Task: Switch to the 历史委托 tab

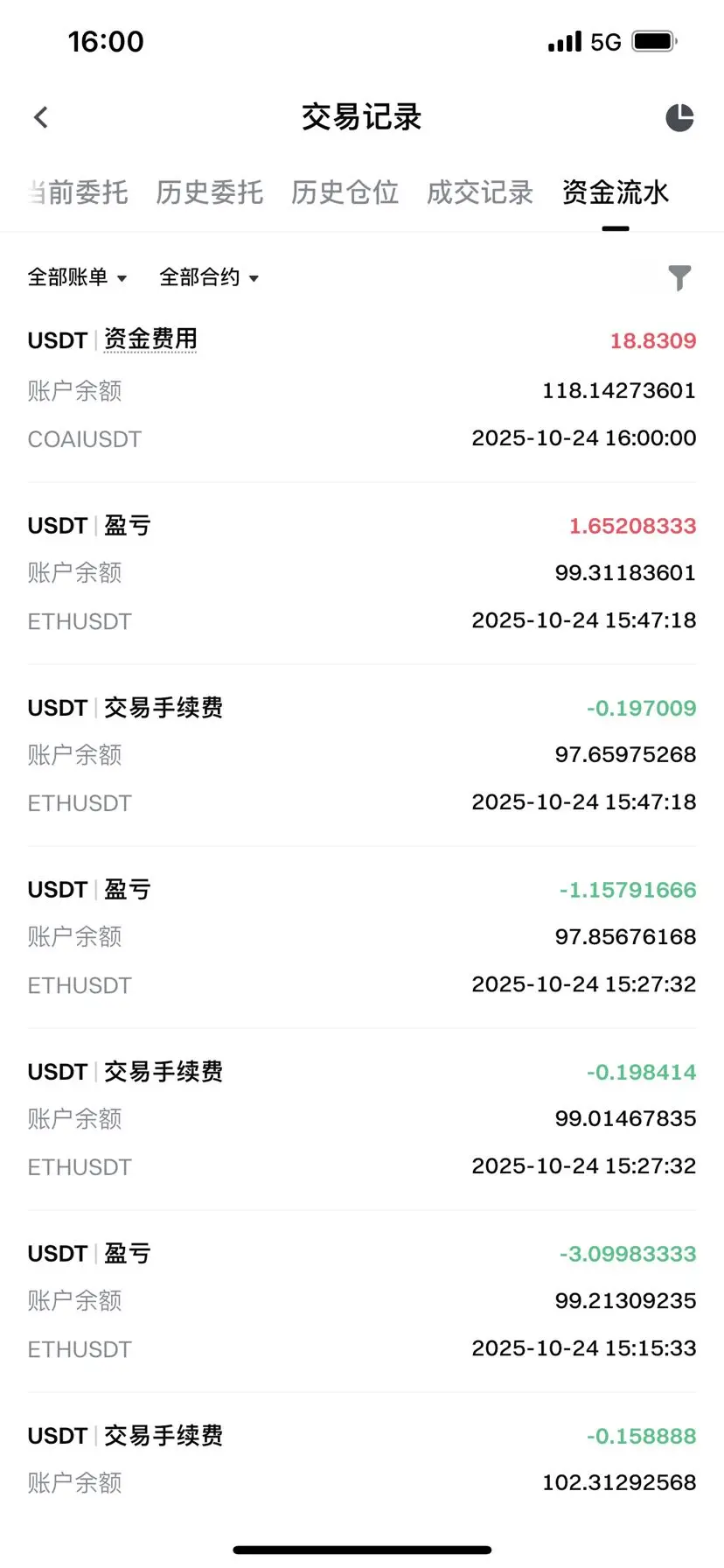Action: click(x=210, y=192)
